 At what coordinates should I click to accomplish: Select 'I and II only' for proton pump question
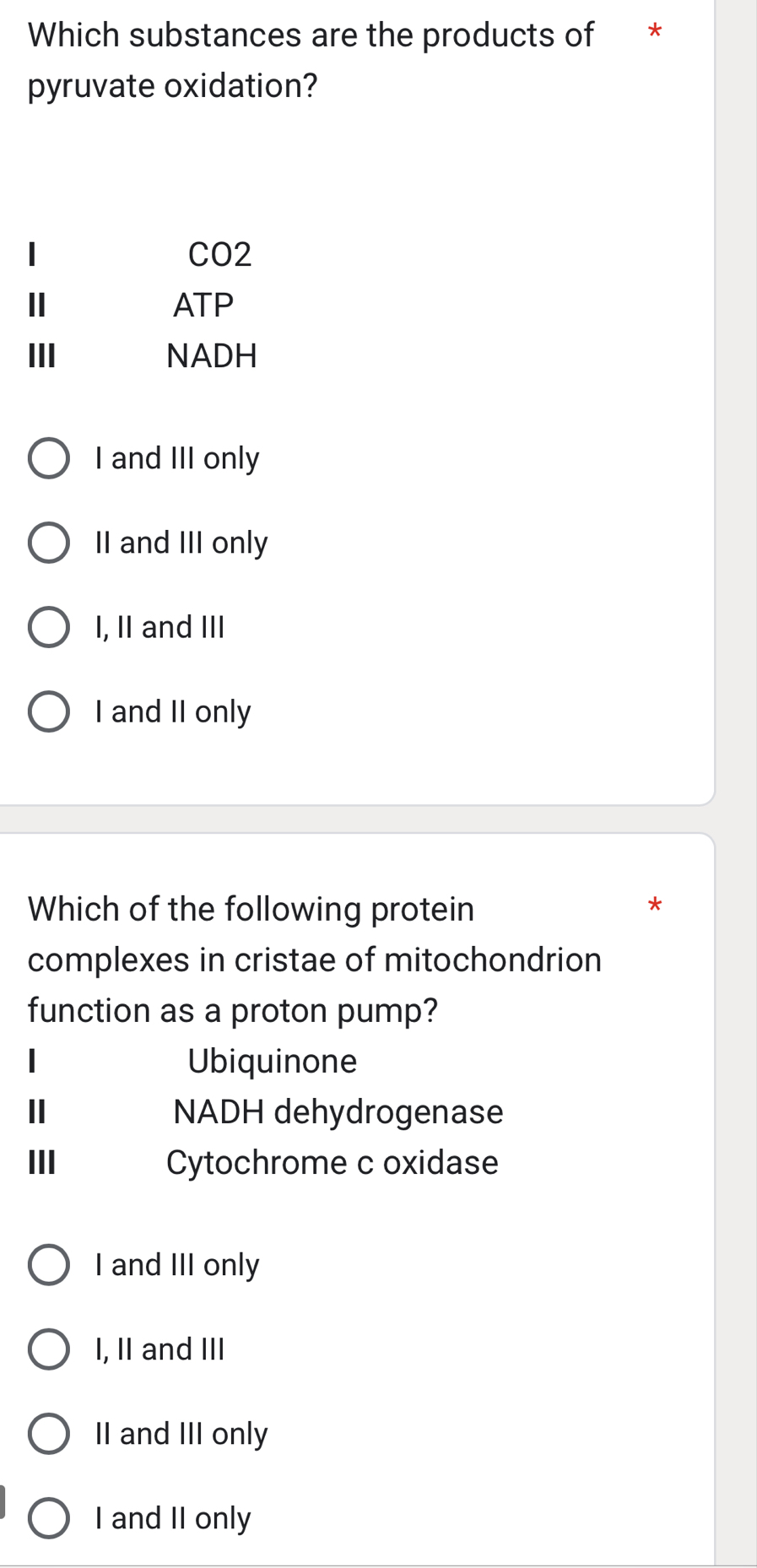click(51, 1517)
